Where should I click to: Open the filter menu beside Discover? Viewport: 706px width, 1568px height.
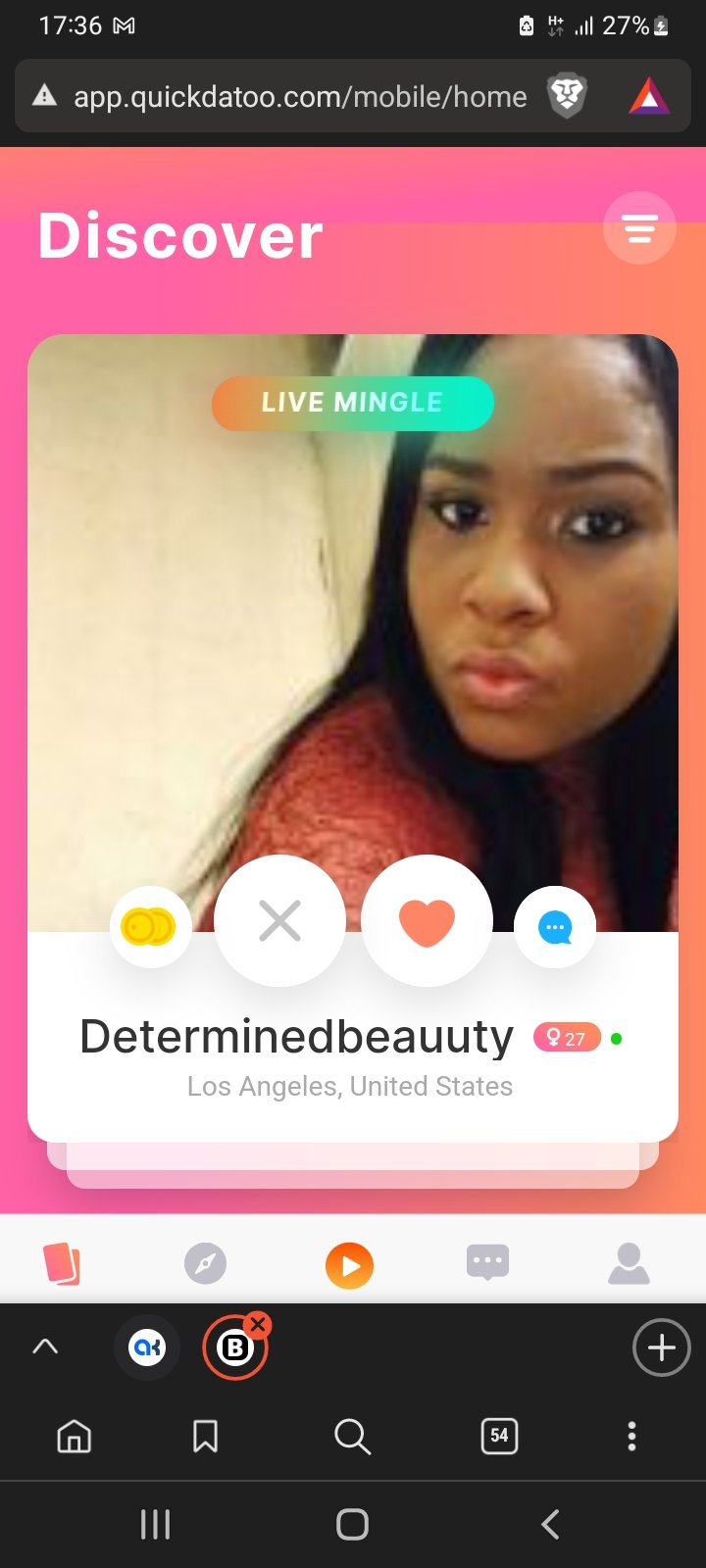pyautogui.click(x=639, y=228)
